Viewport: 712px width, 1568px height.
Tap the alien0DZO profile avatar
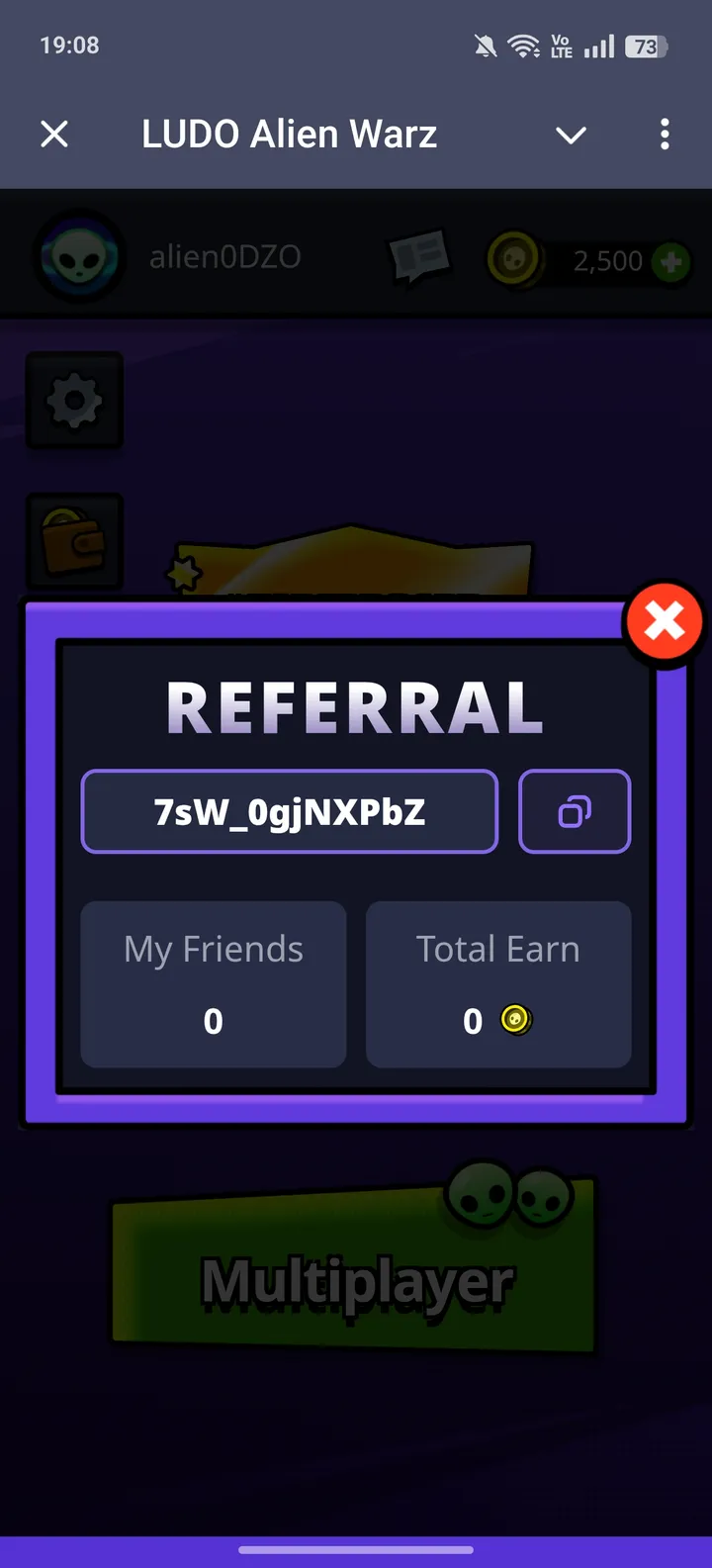tap(79, 255)
